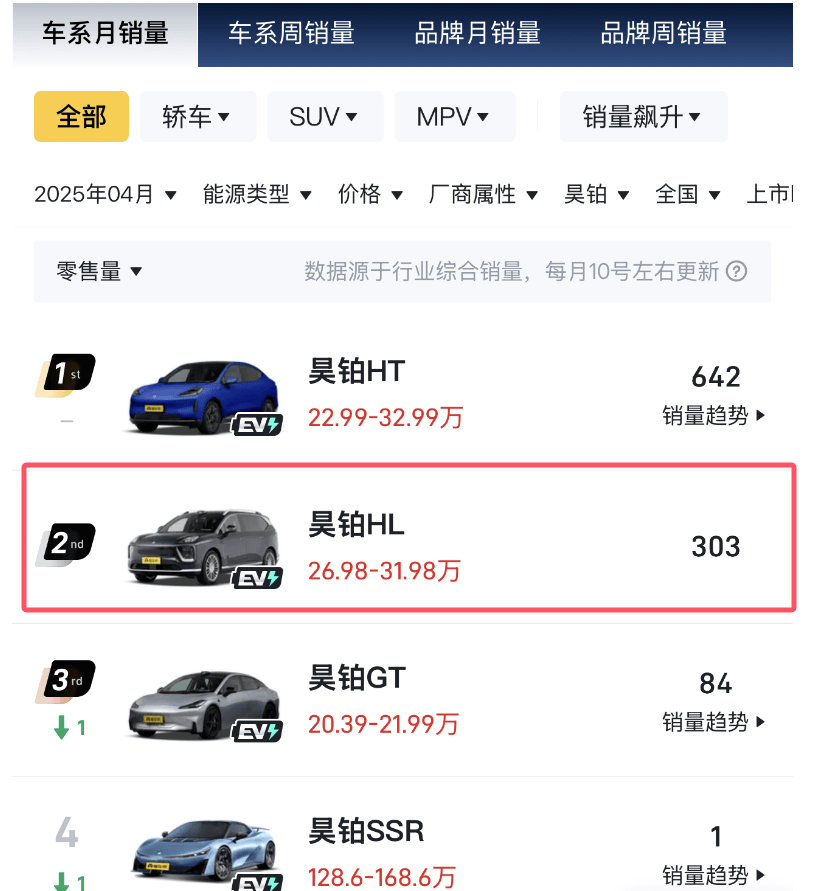The width and height of the screenshot is (834, 891).
Task: Switch to the 车系周销量 tab
Action: (291, 33)
